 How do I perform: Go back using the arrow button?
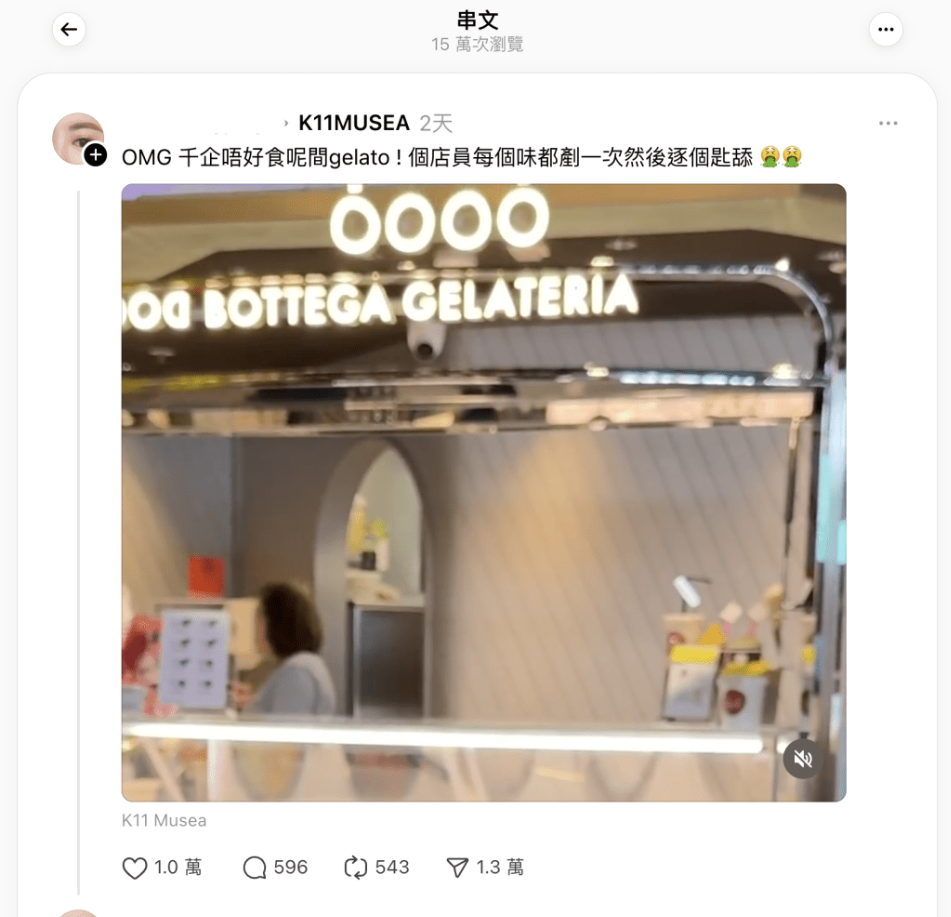point(68,30)
